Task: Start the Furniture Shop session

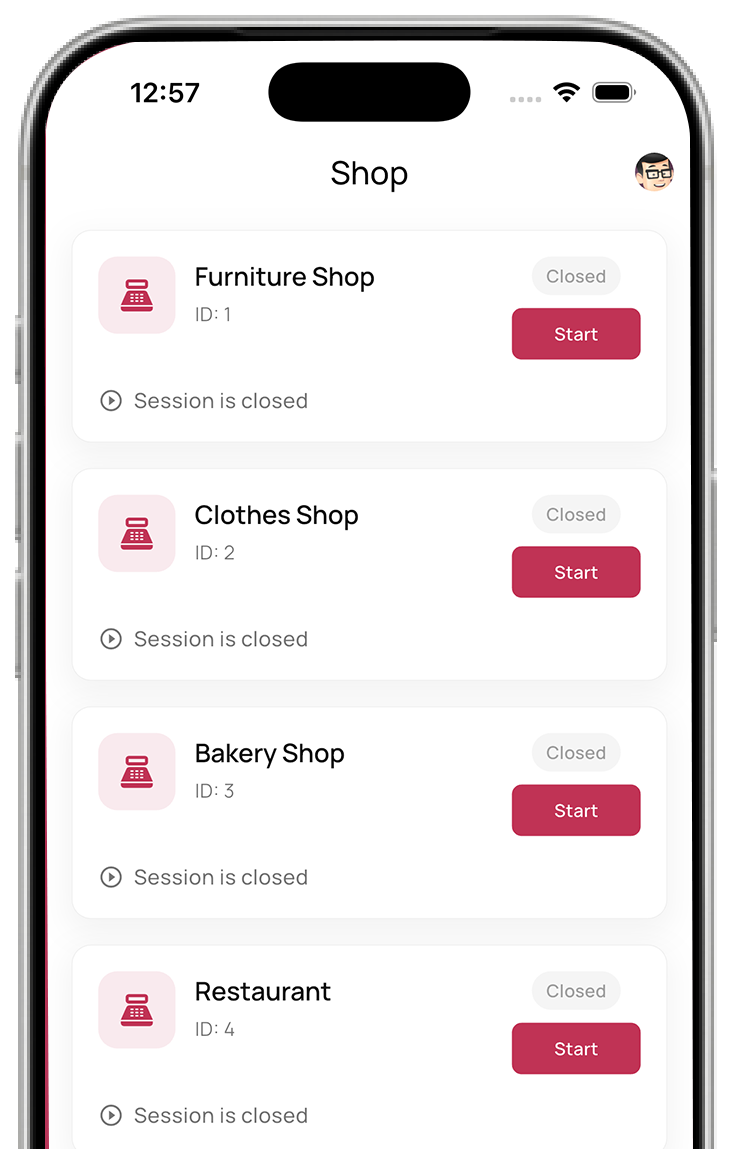Action: click(x=576, y=334)
